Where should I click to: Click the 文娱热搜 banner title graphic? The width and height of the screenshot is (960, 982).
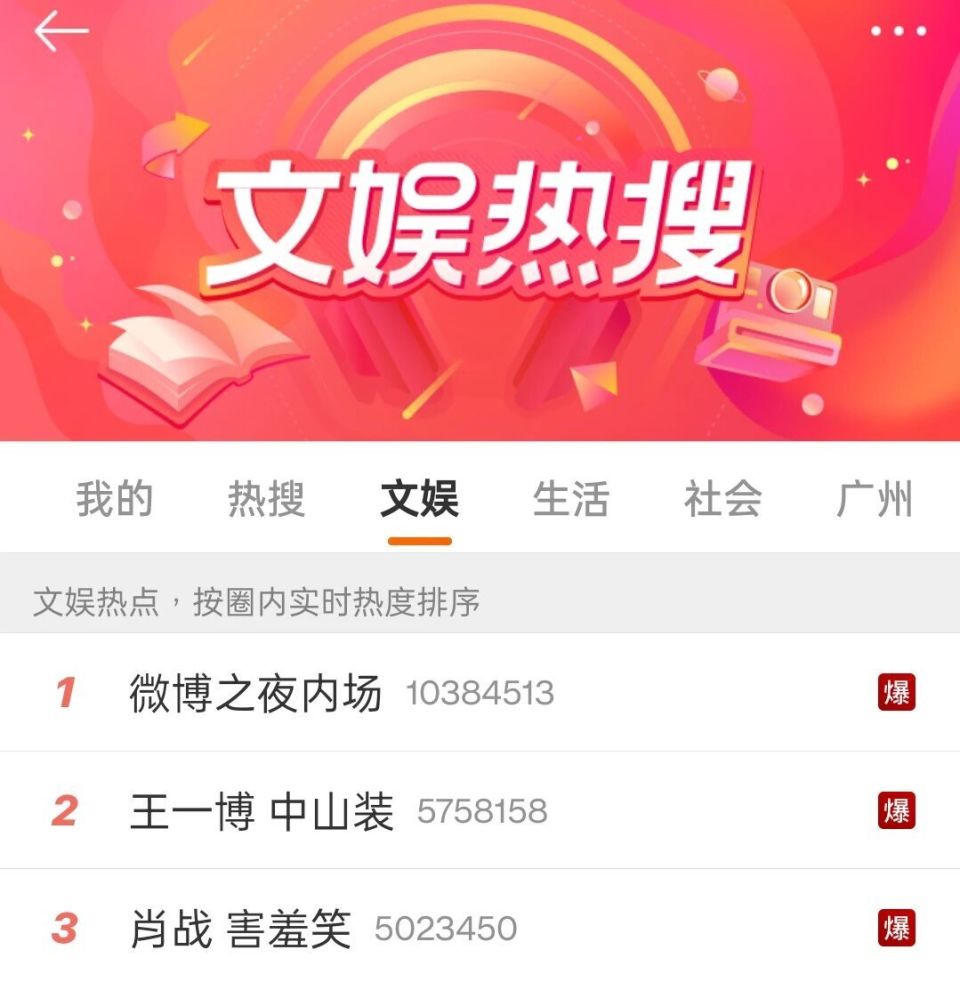[x=470, y=215]
